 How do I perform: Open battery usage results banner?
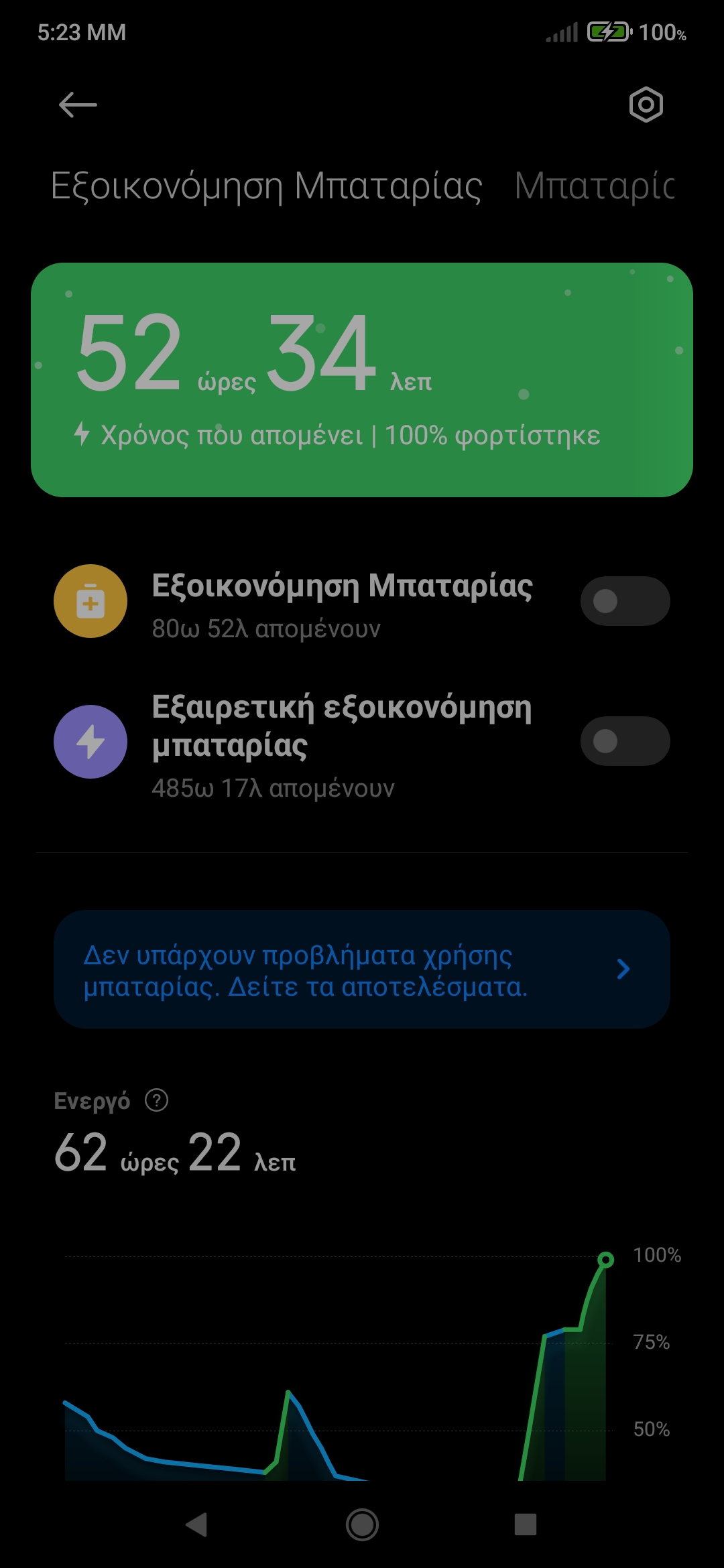(x=362, y=970)
